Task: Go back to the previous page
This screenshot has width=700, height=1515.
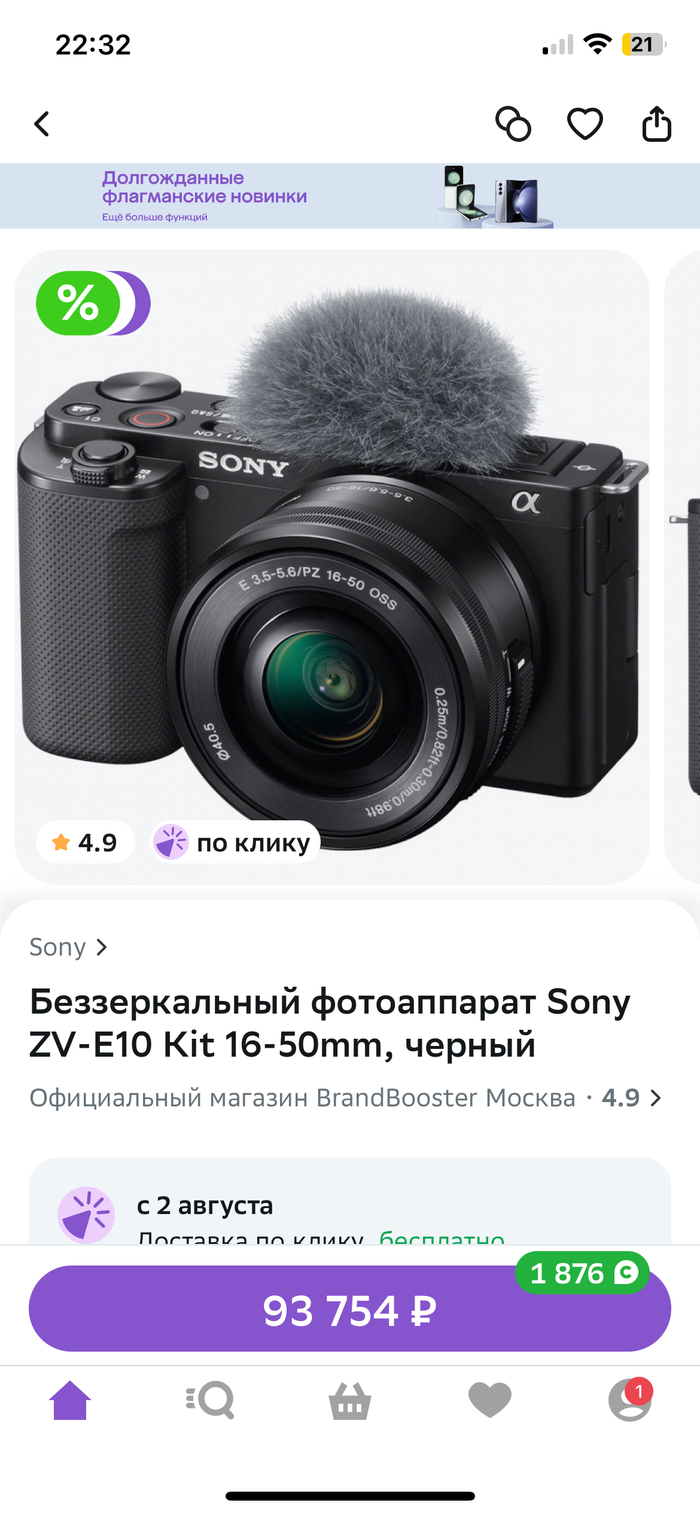Action: click(42, 124)
